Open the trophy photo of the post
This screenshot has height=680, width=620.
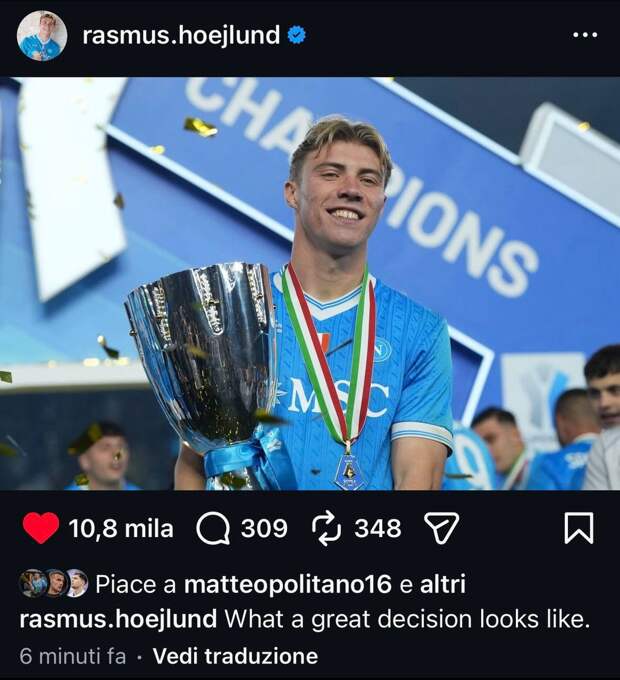click(x=310, y=283)
